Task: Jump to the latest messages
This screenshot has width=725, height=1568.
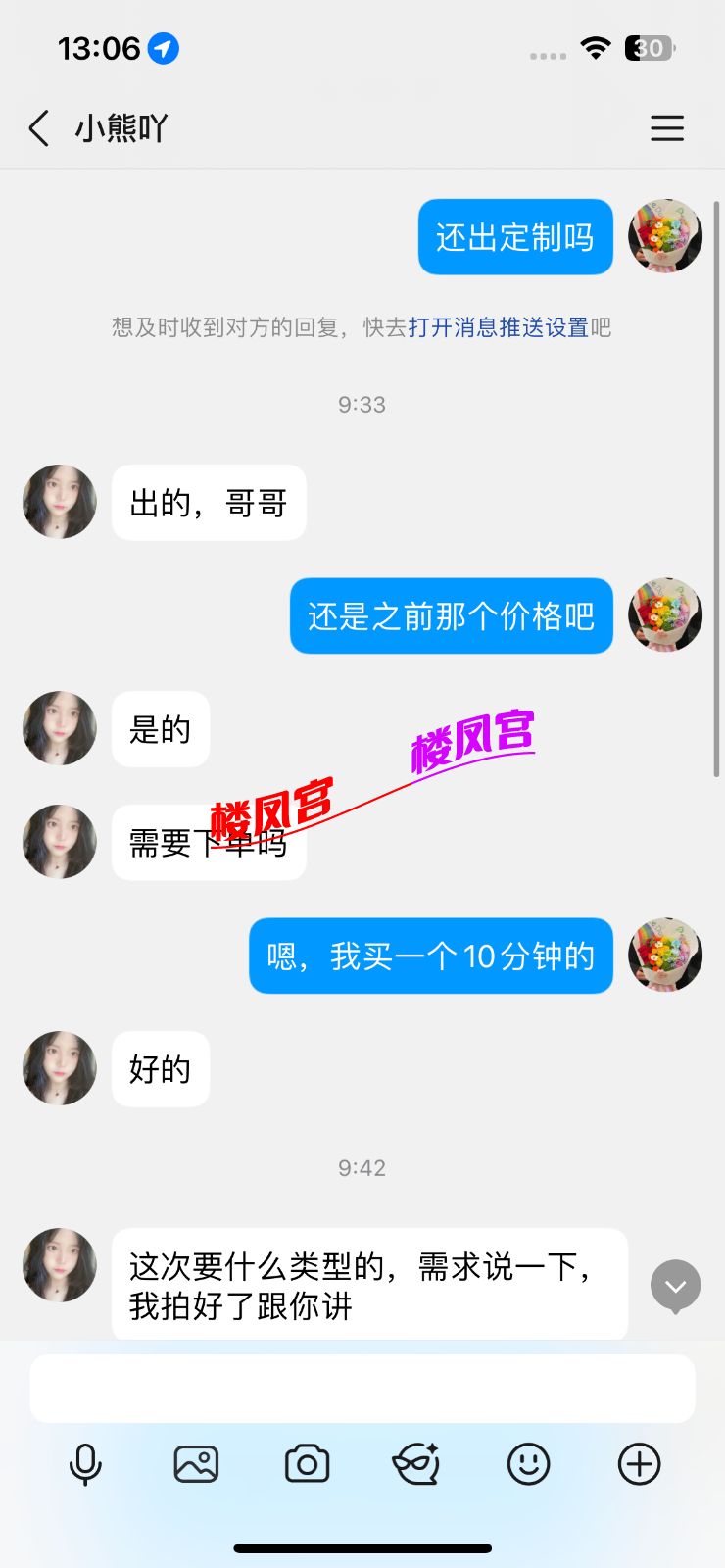Action: point(675,1286)
